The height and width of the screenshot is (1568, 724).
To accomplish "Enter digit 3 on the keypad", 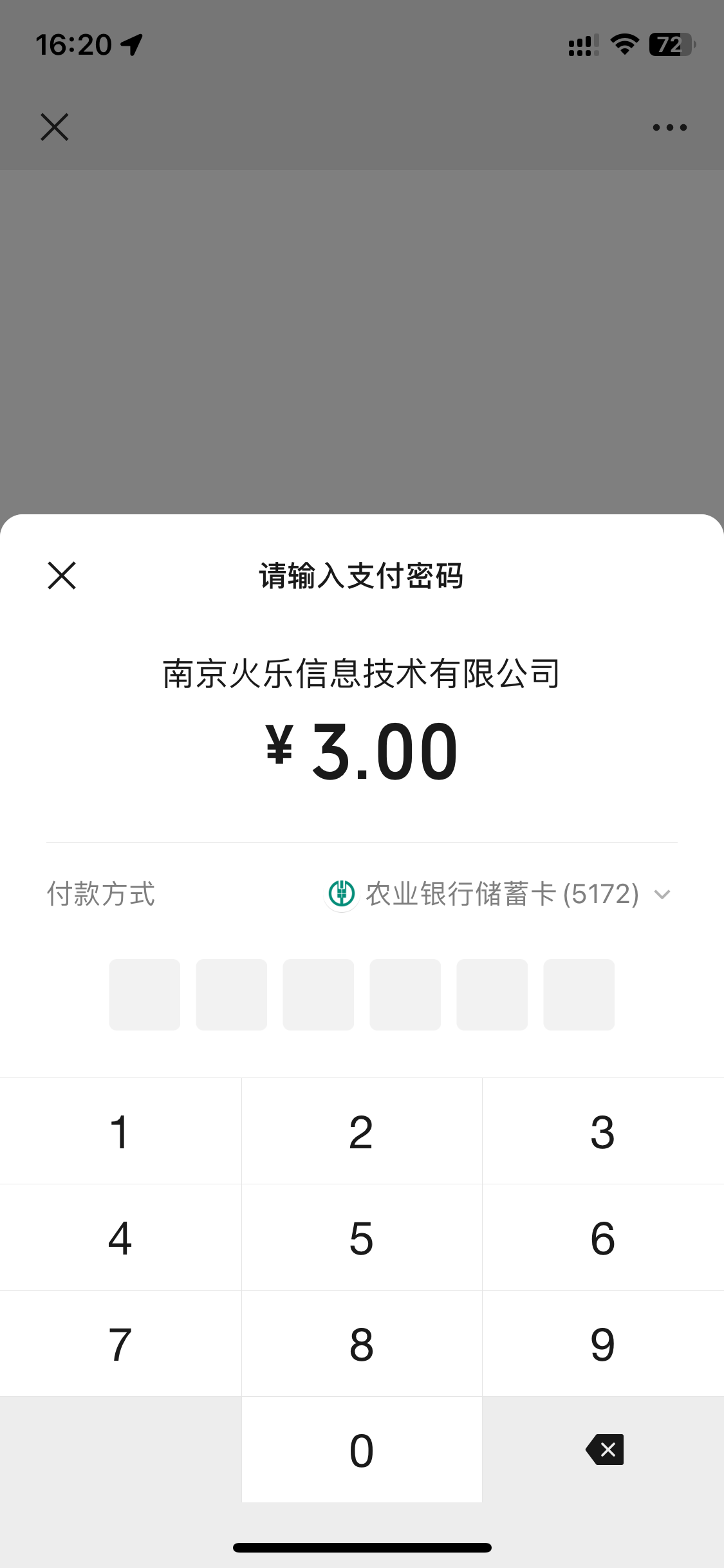I will (x=603, y=1132).
